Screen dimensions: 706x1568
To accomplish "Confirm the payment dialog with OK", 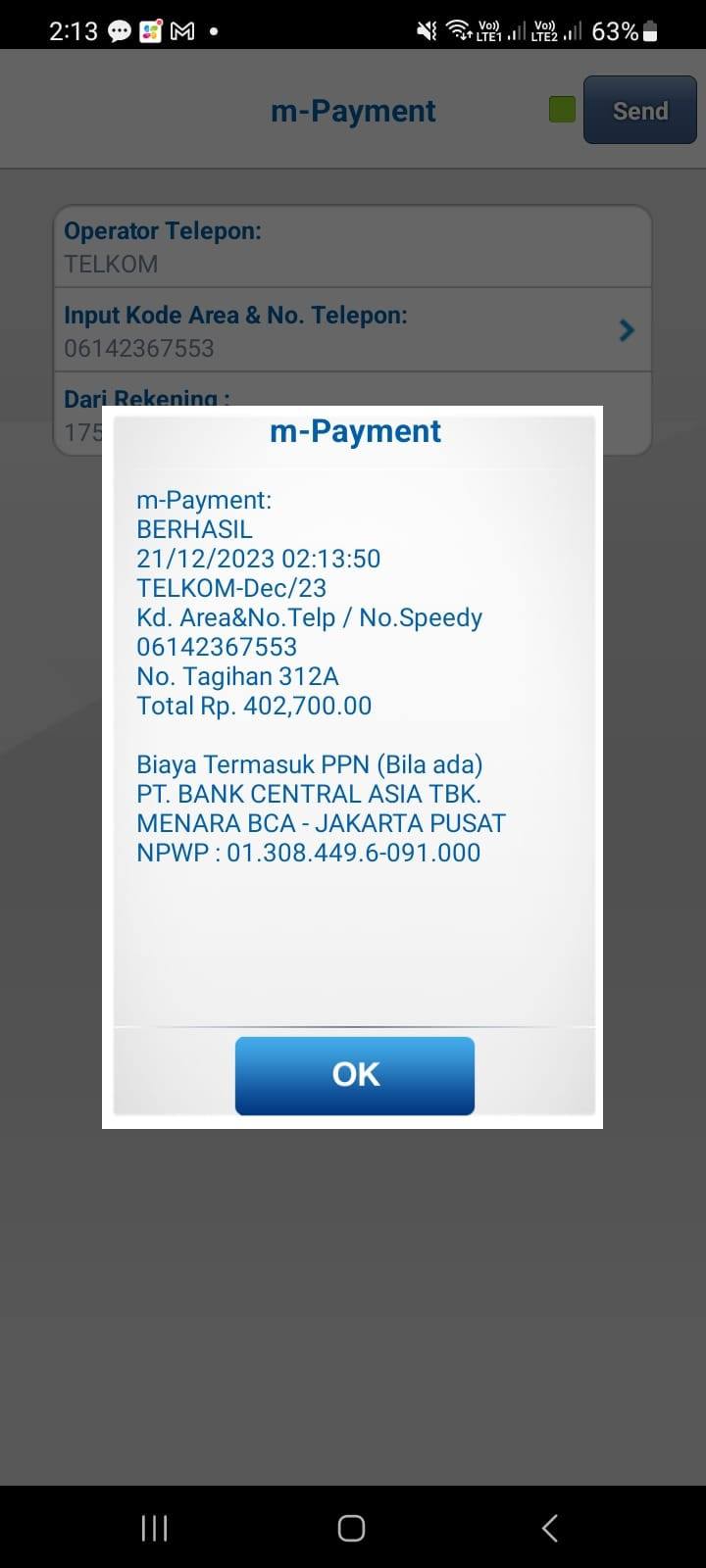I will coord(355,1075).
